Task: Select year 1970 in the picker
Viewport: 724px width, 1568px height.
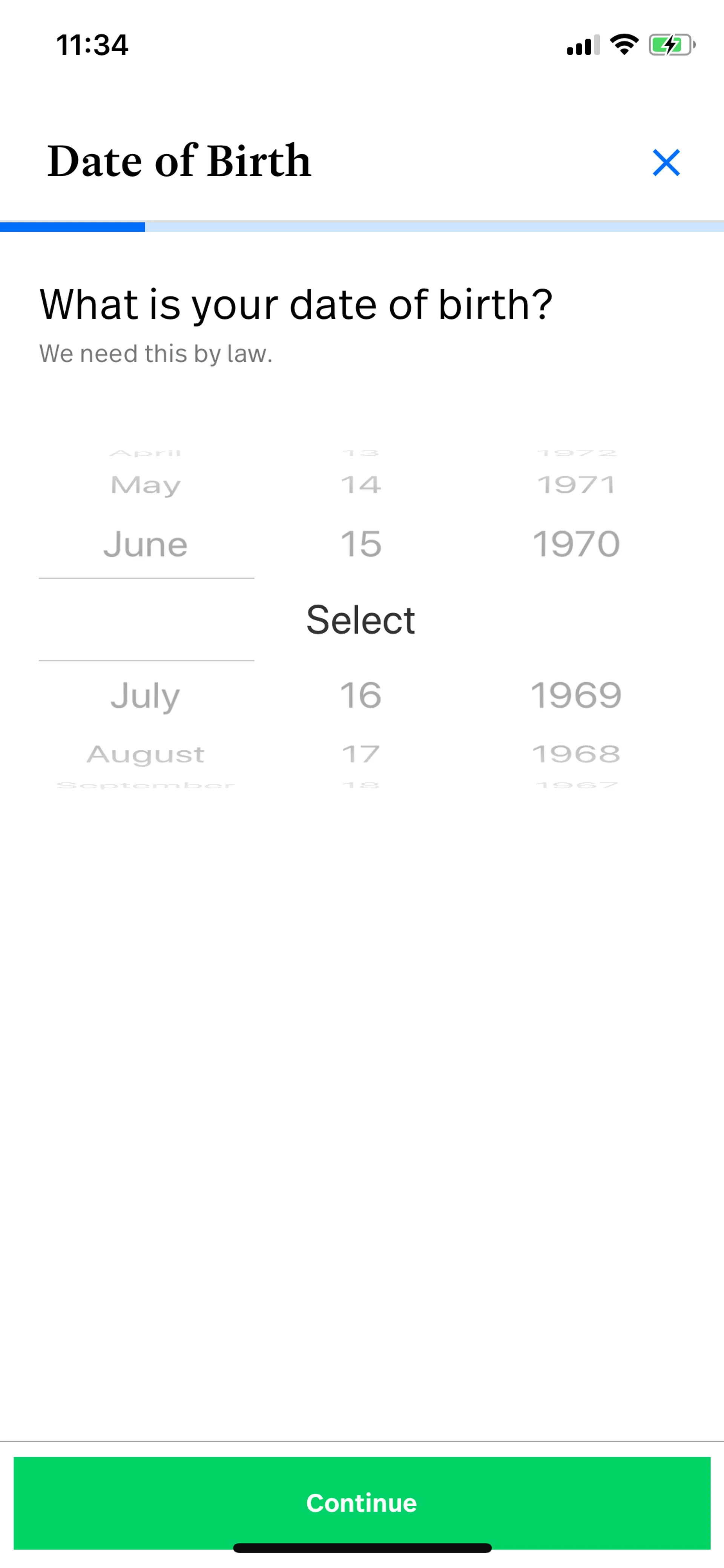Action: click(x=576, y=544)
